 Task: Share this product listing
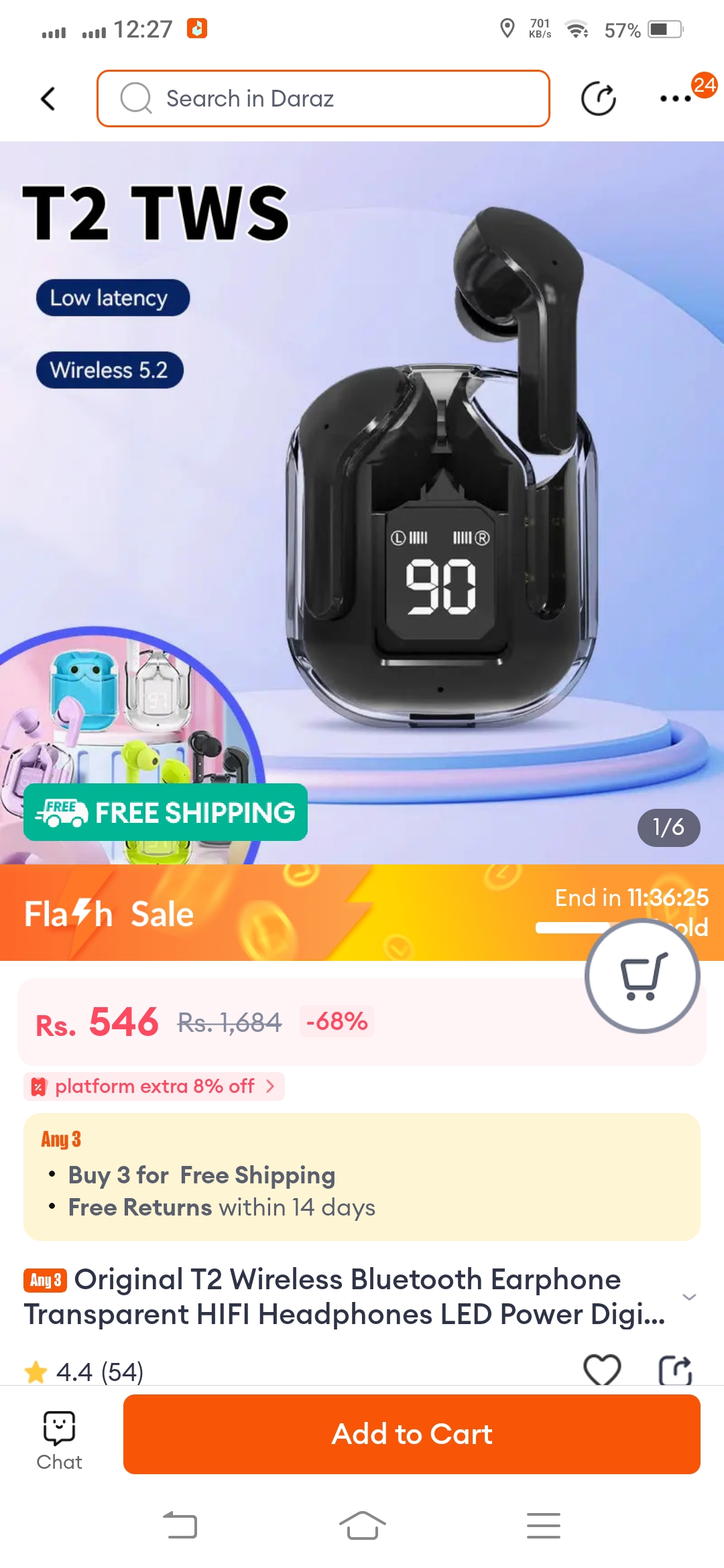[x=675, y=1370]
